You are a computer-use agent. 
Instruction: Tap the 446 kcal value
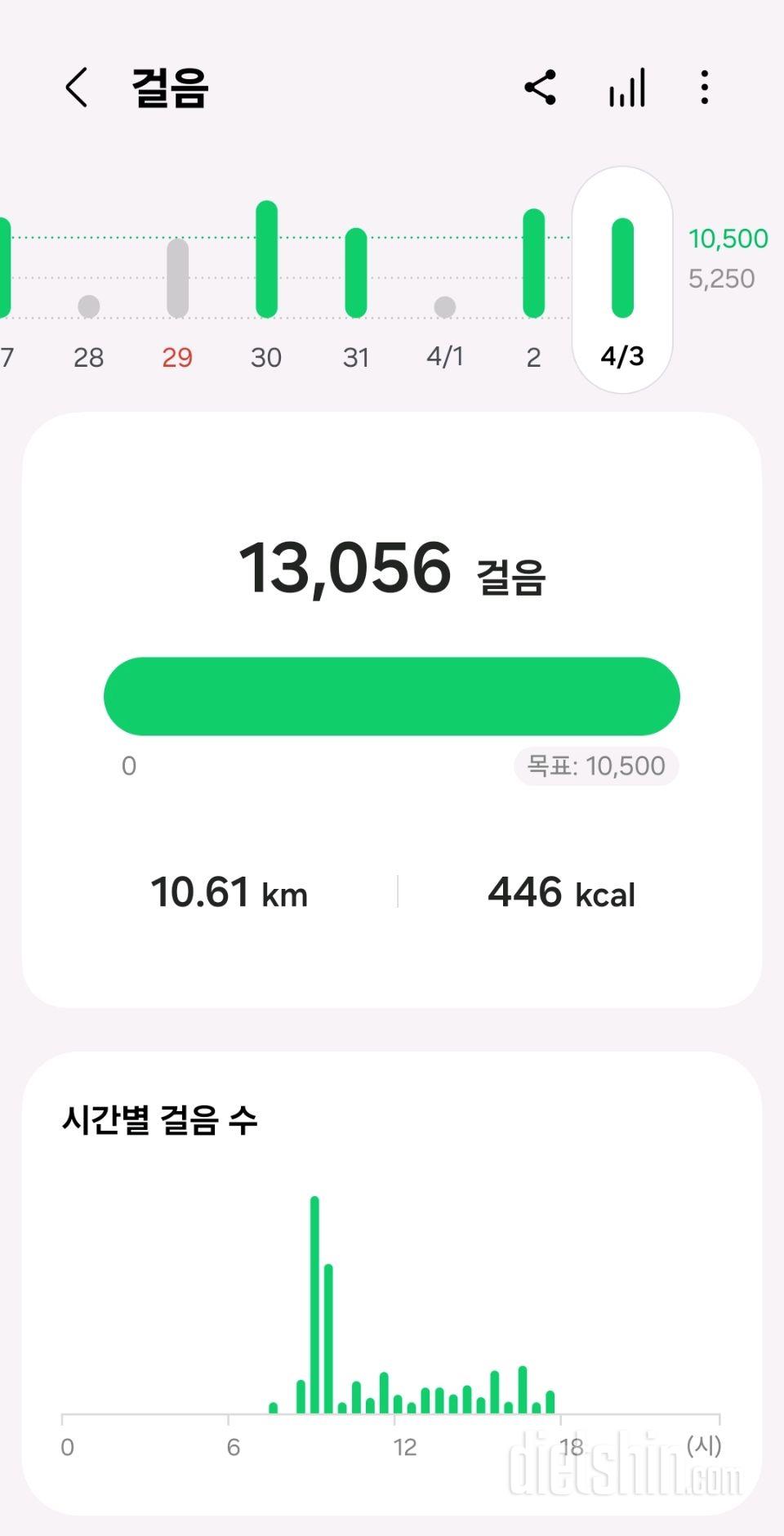click(x=561, y=892)
